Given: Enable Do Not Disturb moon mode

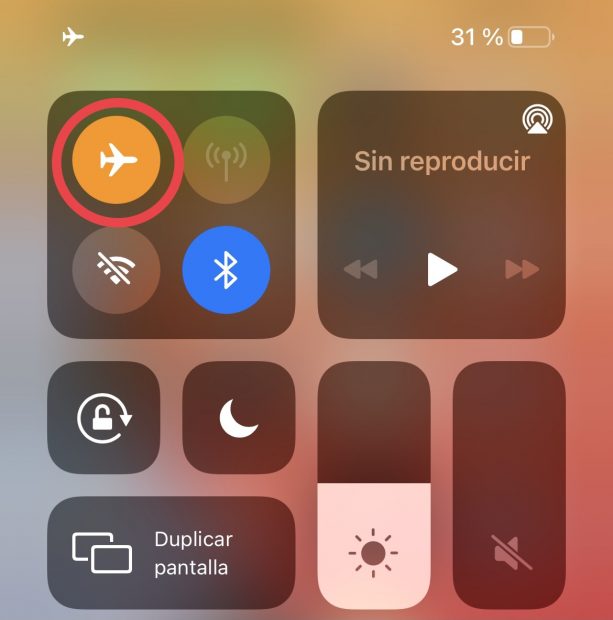Looking at the screenshot, I should point(238,418).
